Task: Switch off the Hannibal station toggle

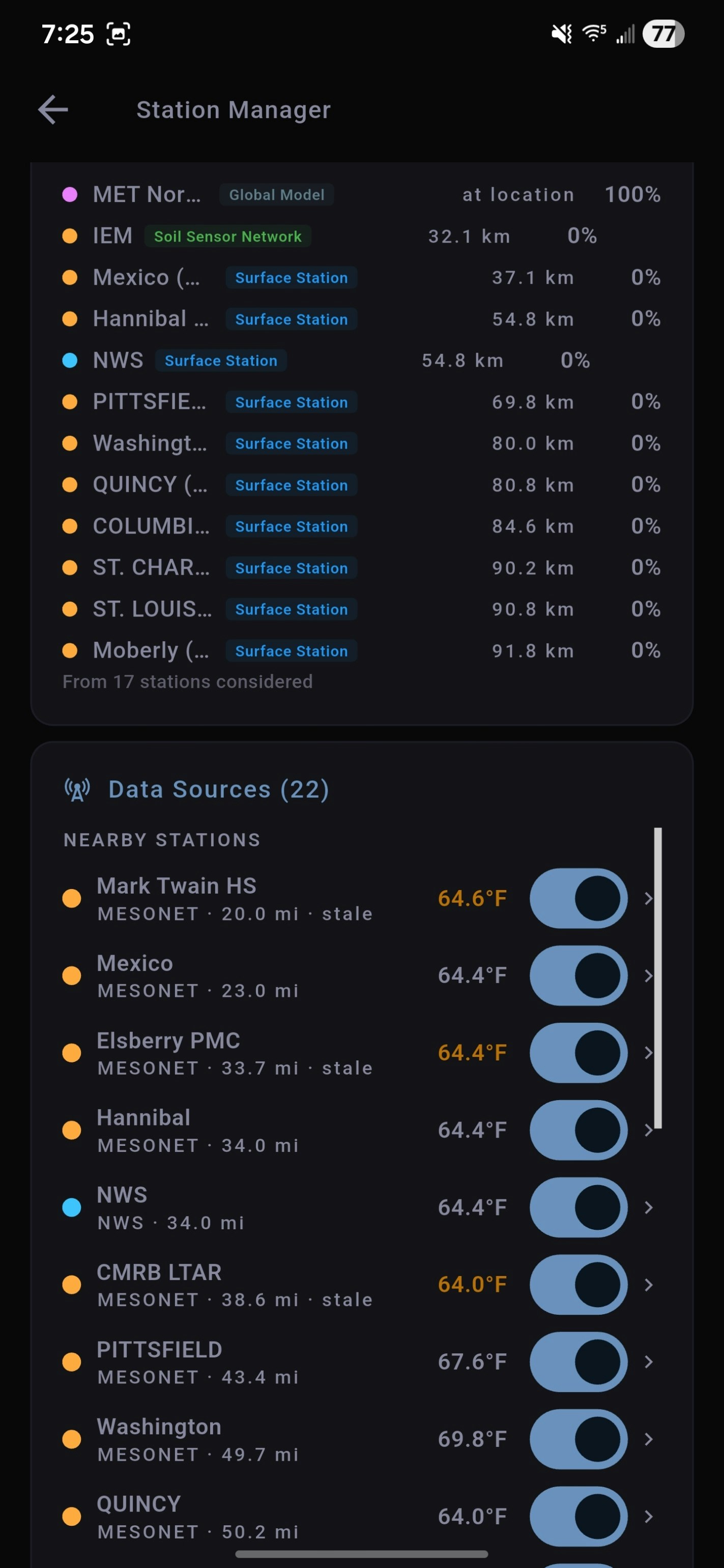Action: (x=578, y=1130)
